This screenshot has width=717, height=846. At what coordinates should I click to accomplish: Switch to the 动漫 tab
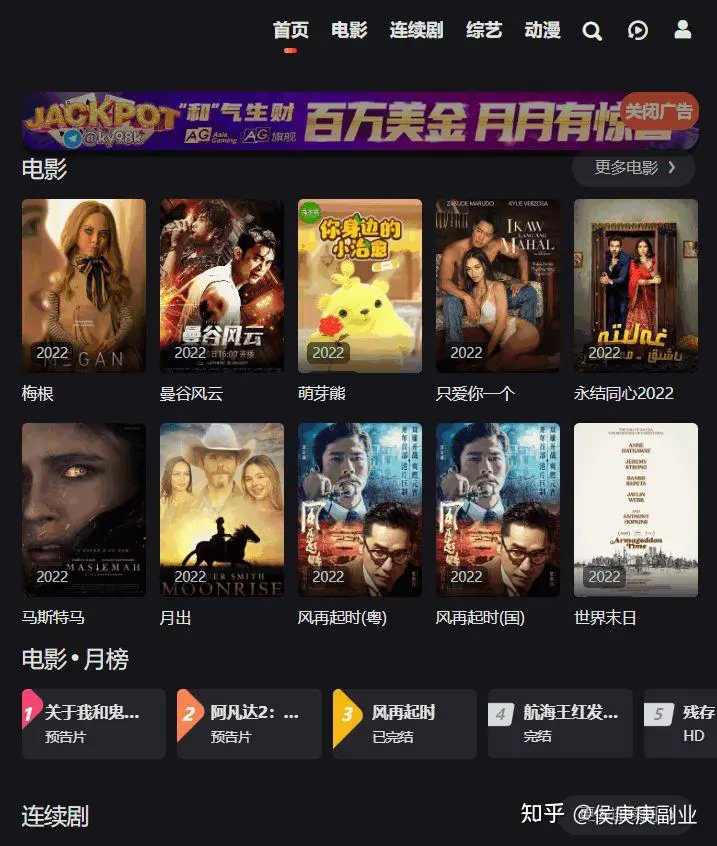click(x=542, y=30)
